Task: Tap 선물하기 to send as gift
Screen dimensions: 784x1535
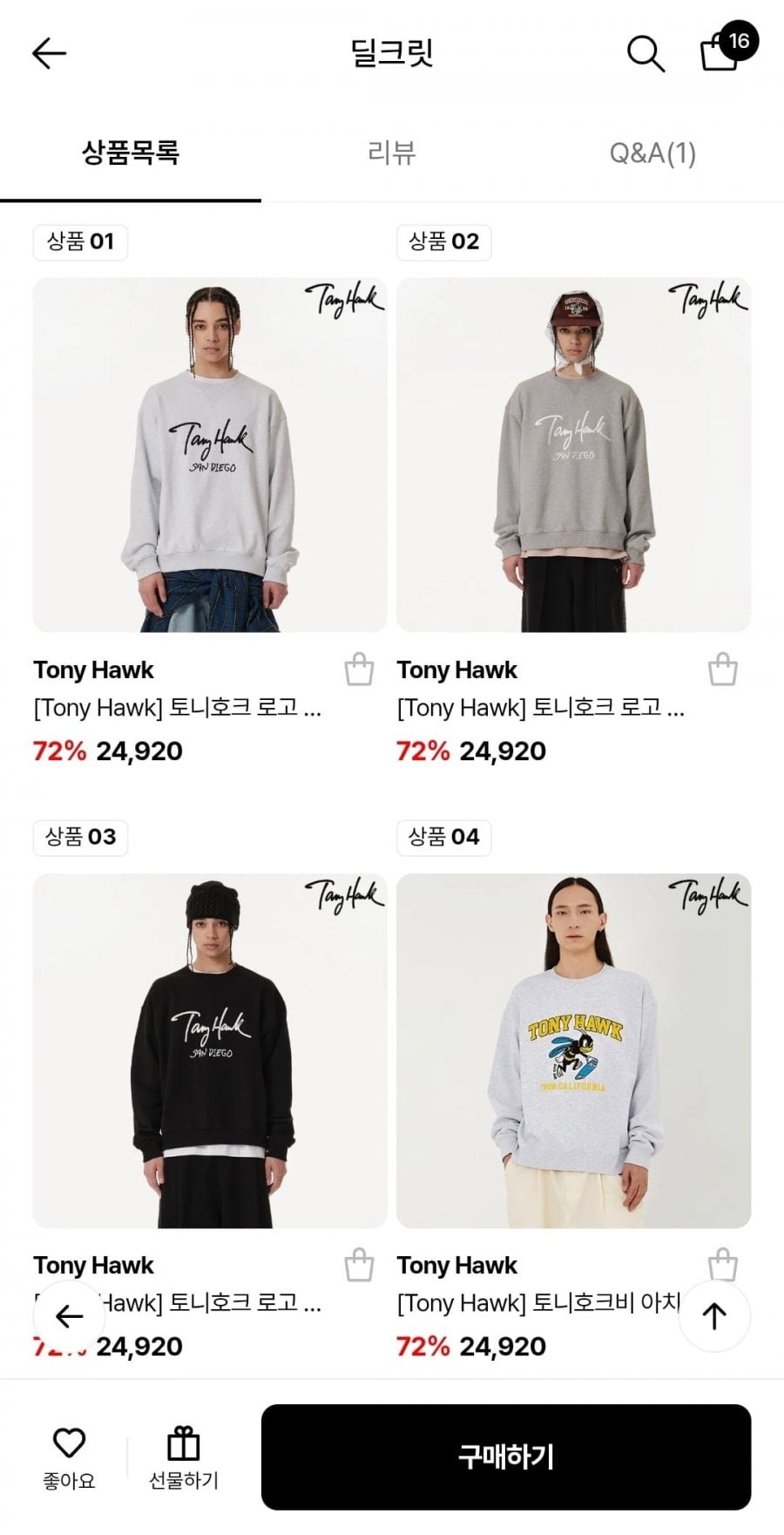Action: coord(184,1458)
